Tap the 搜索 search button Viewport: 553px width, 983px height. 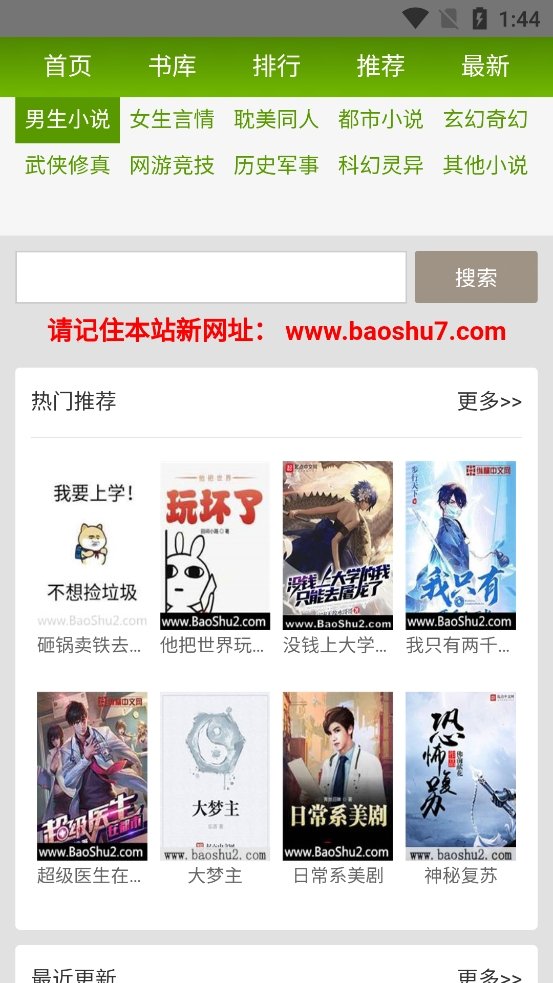[477, 277]
